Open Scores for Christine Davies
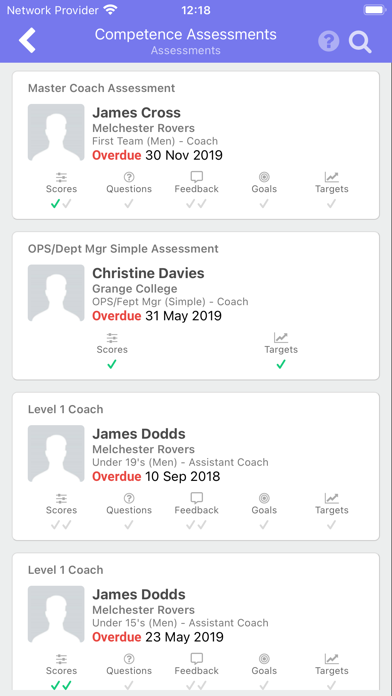The image size is (392, 696). (x=112, y=351)
